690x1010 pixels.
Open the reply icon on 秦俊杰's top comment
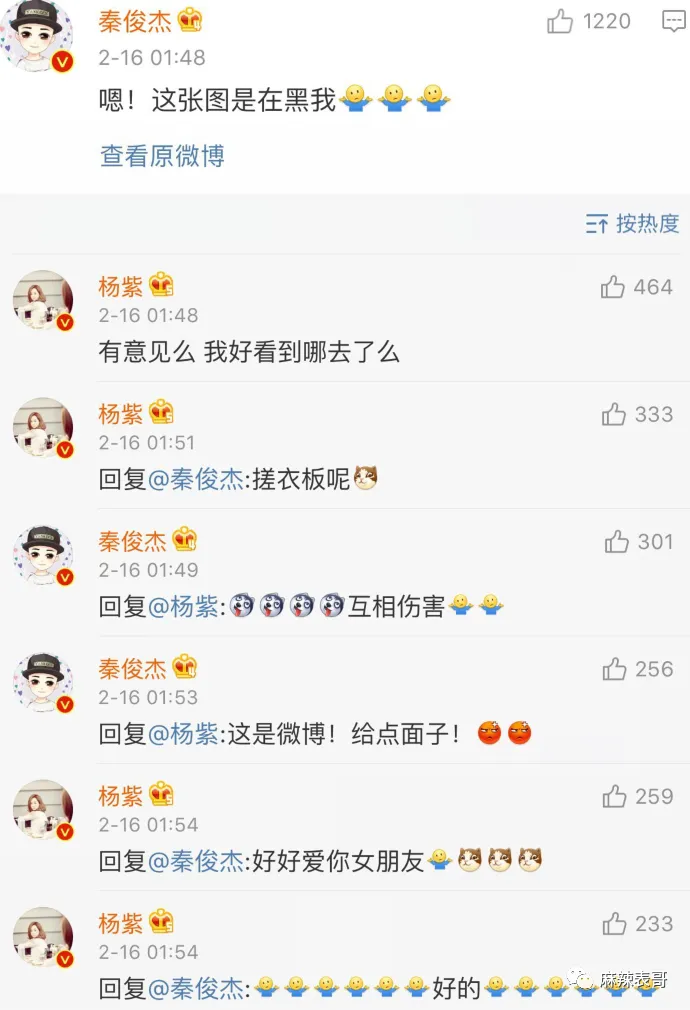673,21
